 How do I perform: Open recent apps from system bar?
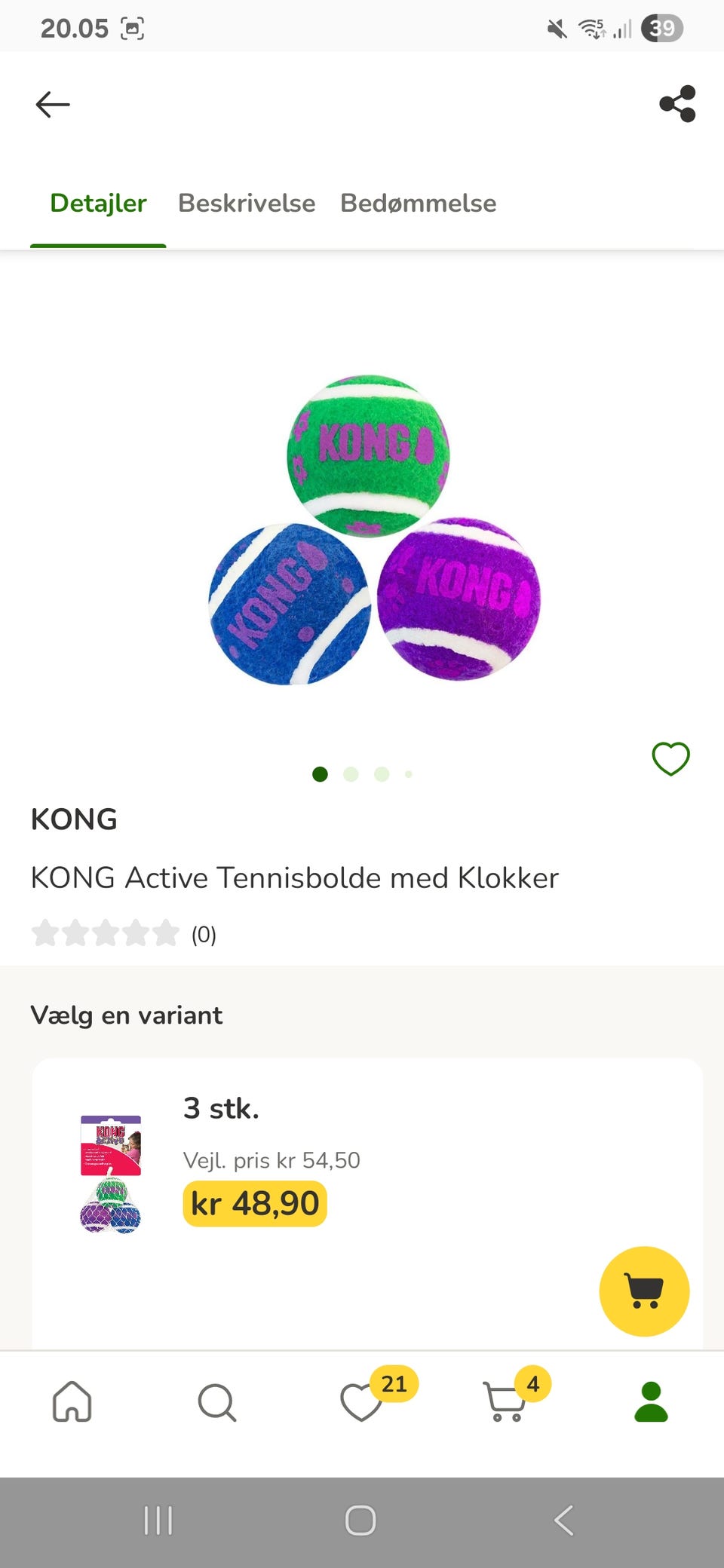pyautogui.click(x=158, y=1521)
